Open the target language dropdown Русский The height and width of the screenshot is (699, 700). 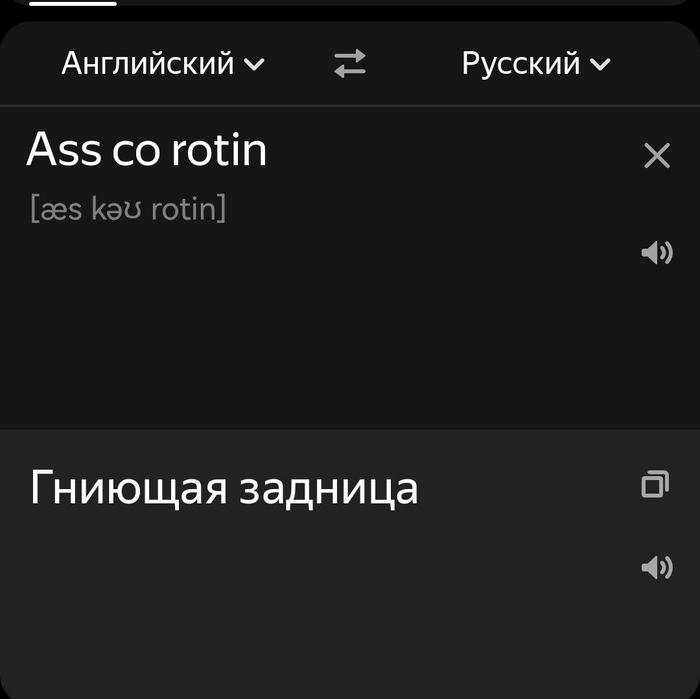pyautogui.click(x=535, y=64)
